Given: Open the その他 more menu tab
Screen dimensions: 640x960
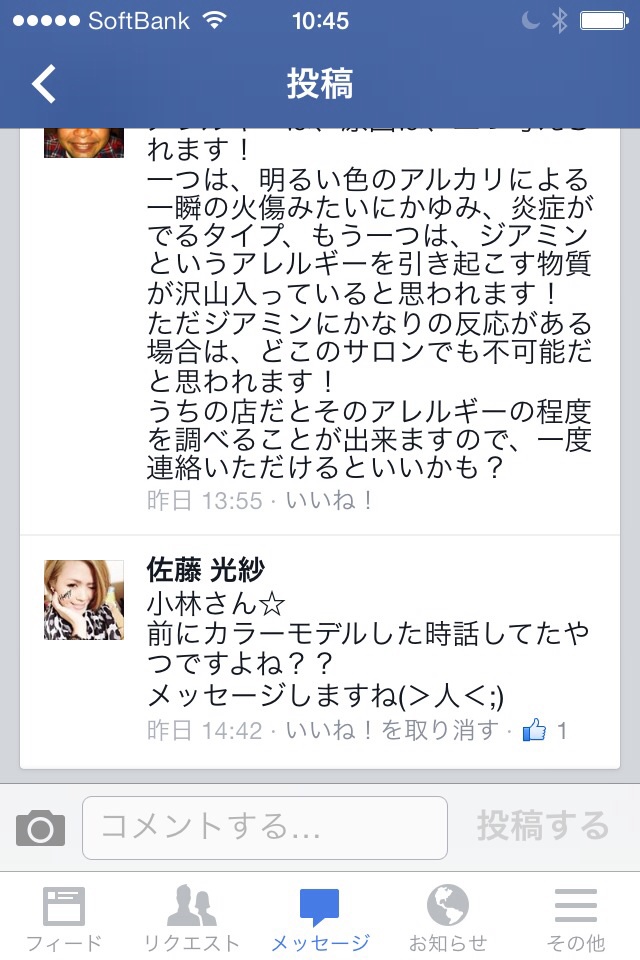Looking at the screenshot, I should click(576, 917).
